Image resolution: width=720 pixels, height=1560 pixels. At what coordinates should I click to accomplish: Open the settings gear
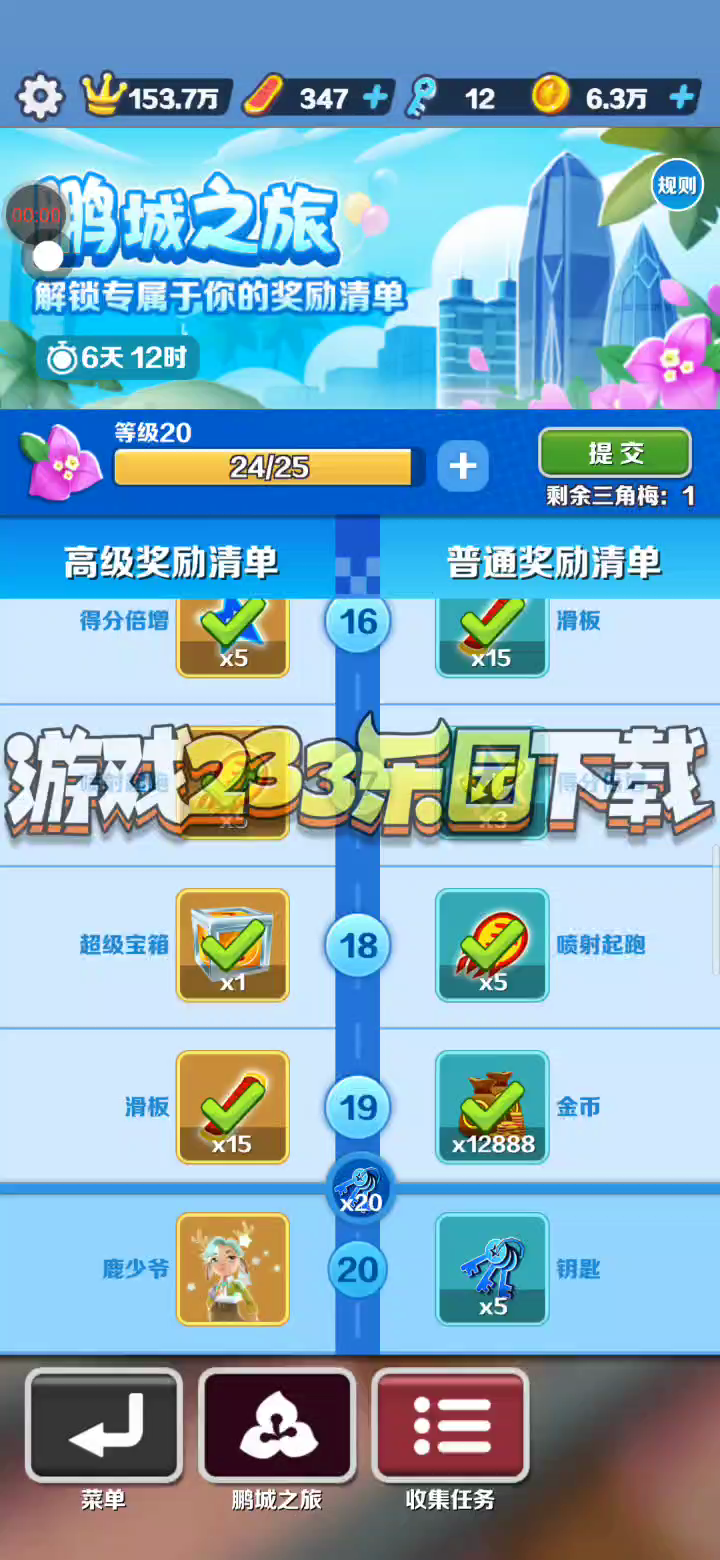click(39, 97)
